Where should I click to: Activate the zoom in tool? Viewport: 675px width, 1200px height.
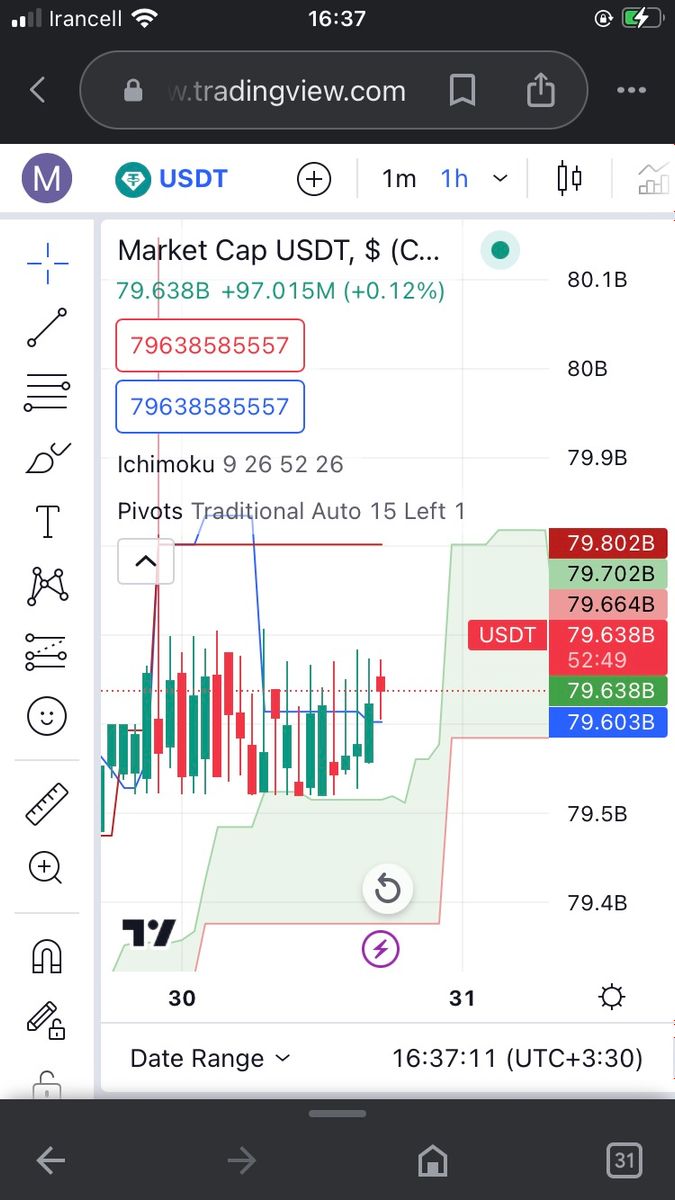pos(47,867)
